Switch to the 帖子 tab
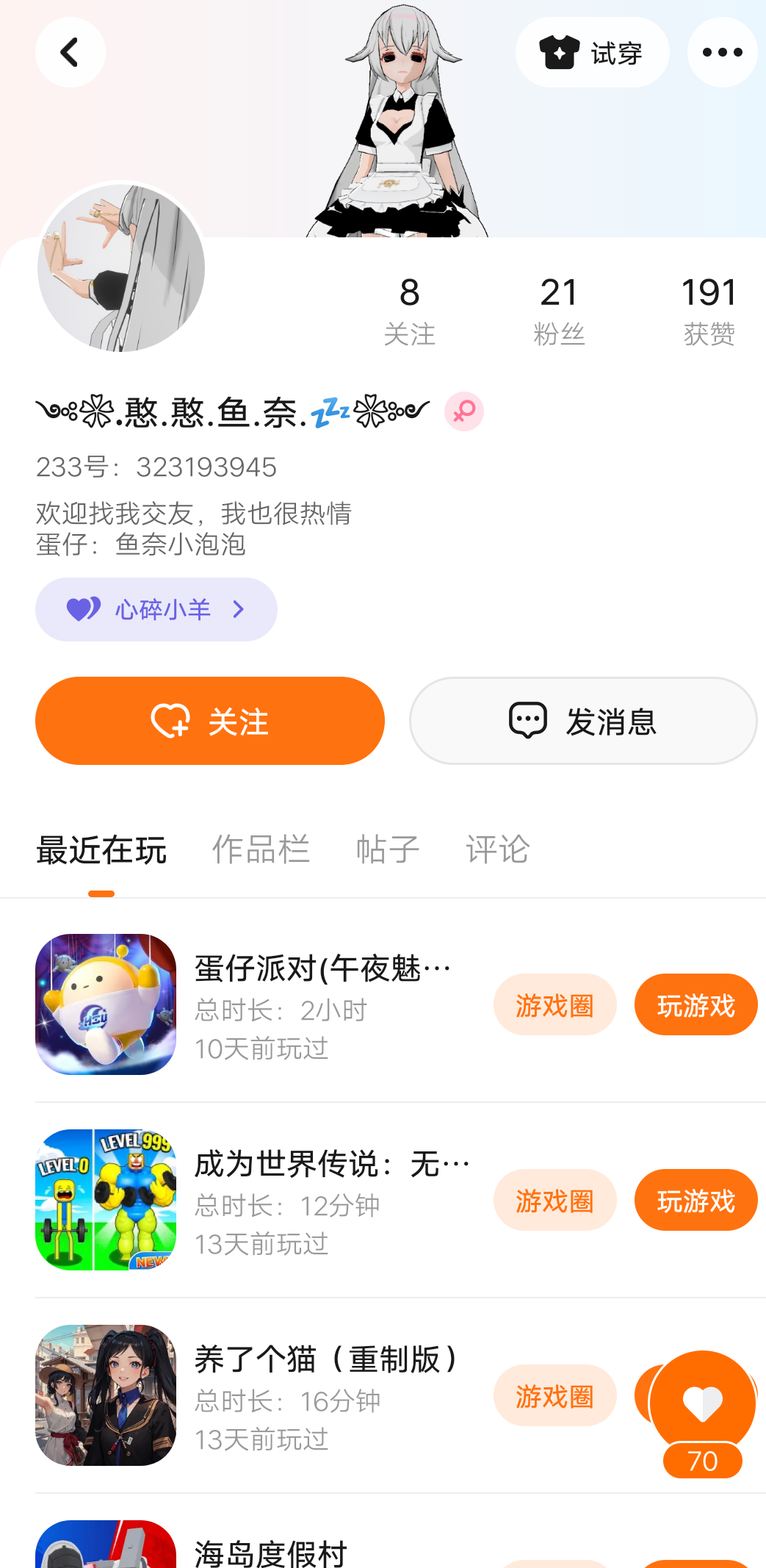This screenshot has width=766, height=1568. tap(388, 849)
